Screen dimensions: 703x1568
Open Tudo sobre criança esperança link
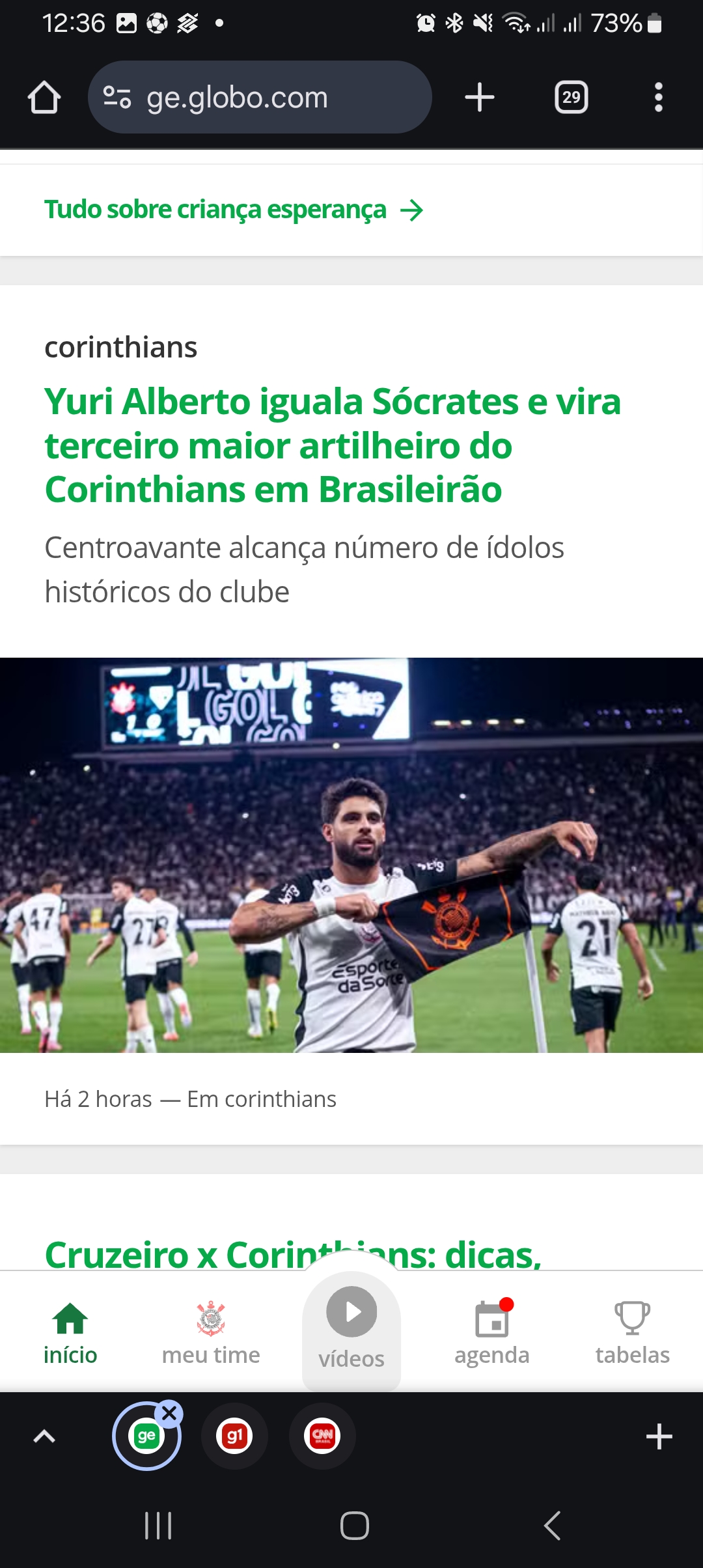(233, 210)
